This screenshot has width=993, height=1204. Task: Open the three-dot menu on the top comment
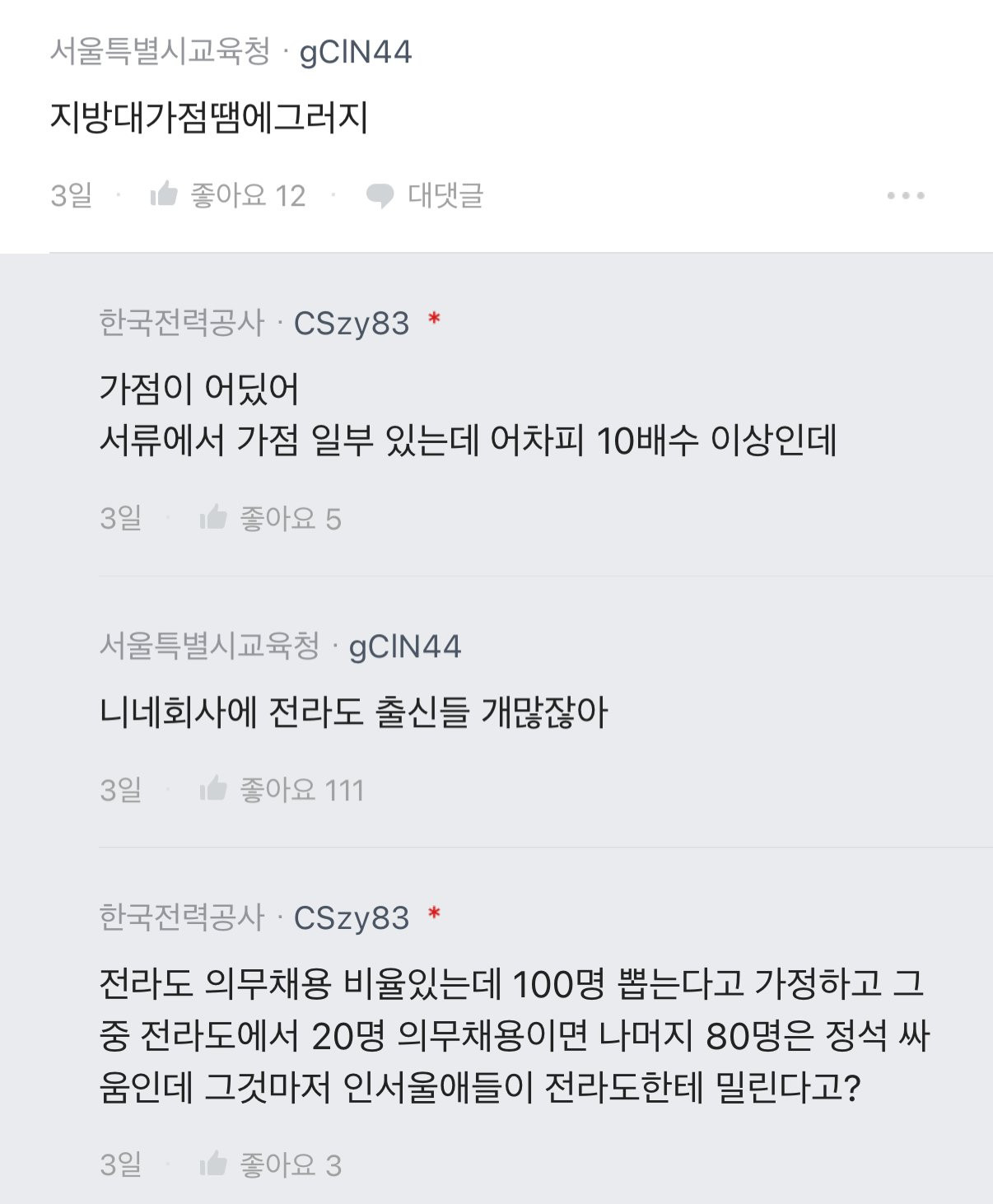coord(906,196)
